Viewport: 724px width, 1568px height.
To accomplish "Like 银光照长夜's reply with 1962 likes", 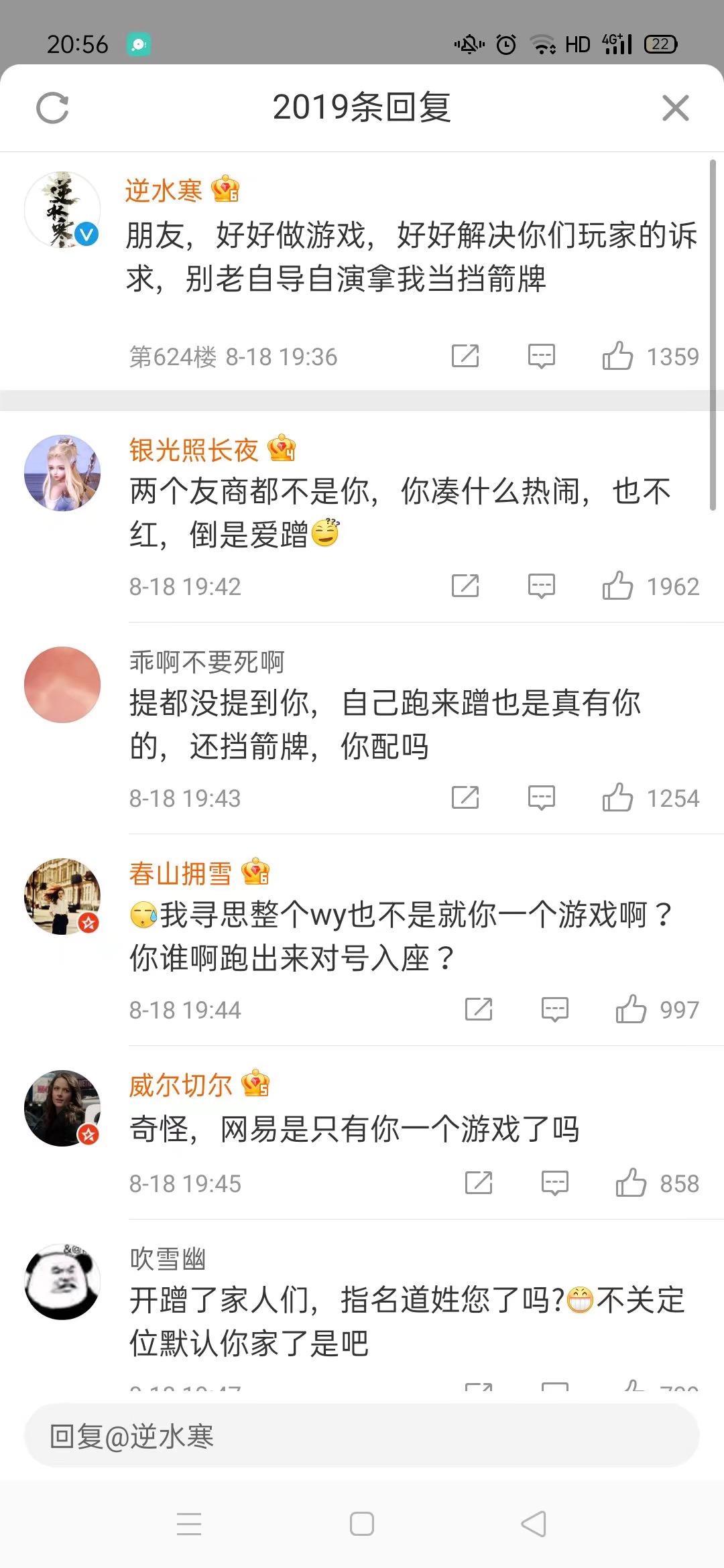I will [x=617, y=586].
